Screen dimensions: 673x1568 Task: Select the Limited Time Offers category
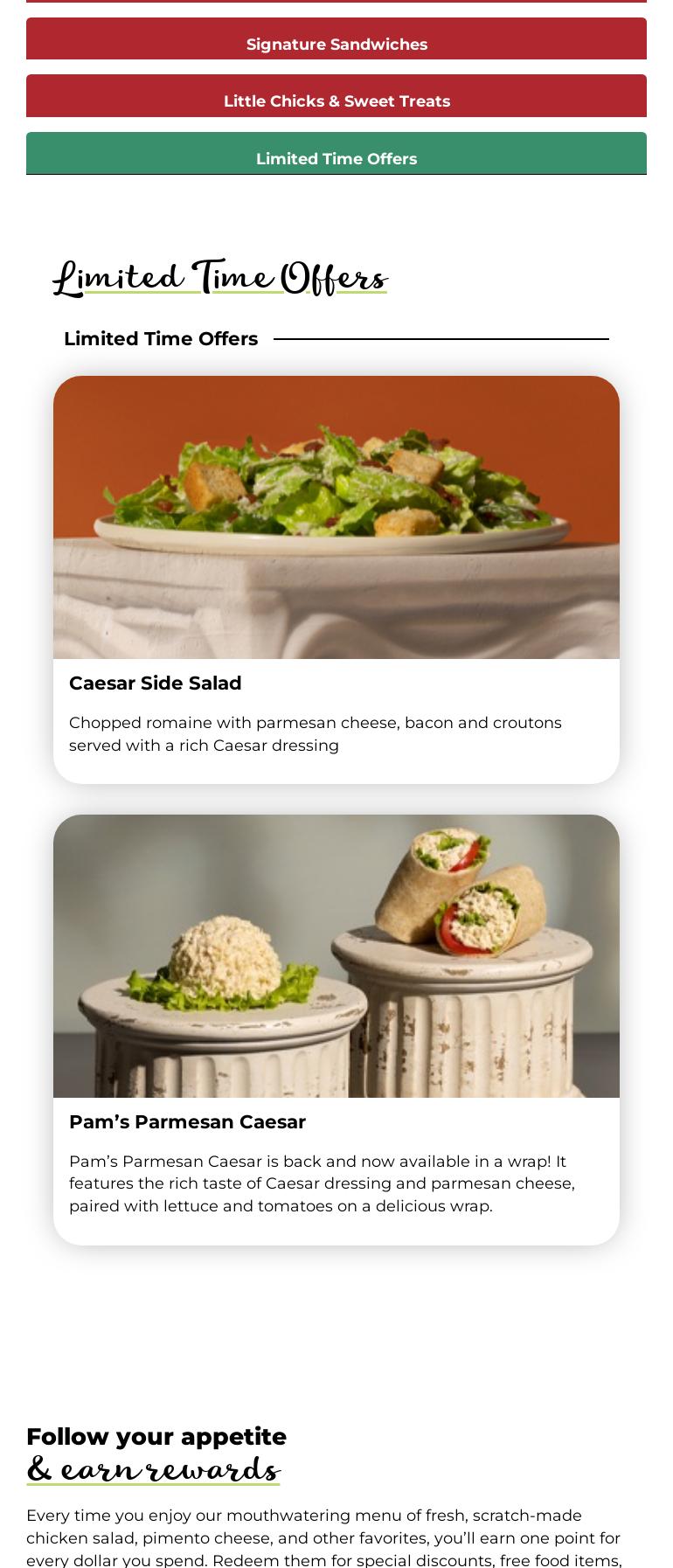(336, 155)
